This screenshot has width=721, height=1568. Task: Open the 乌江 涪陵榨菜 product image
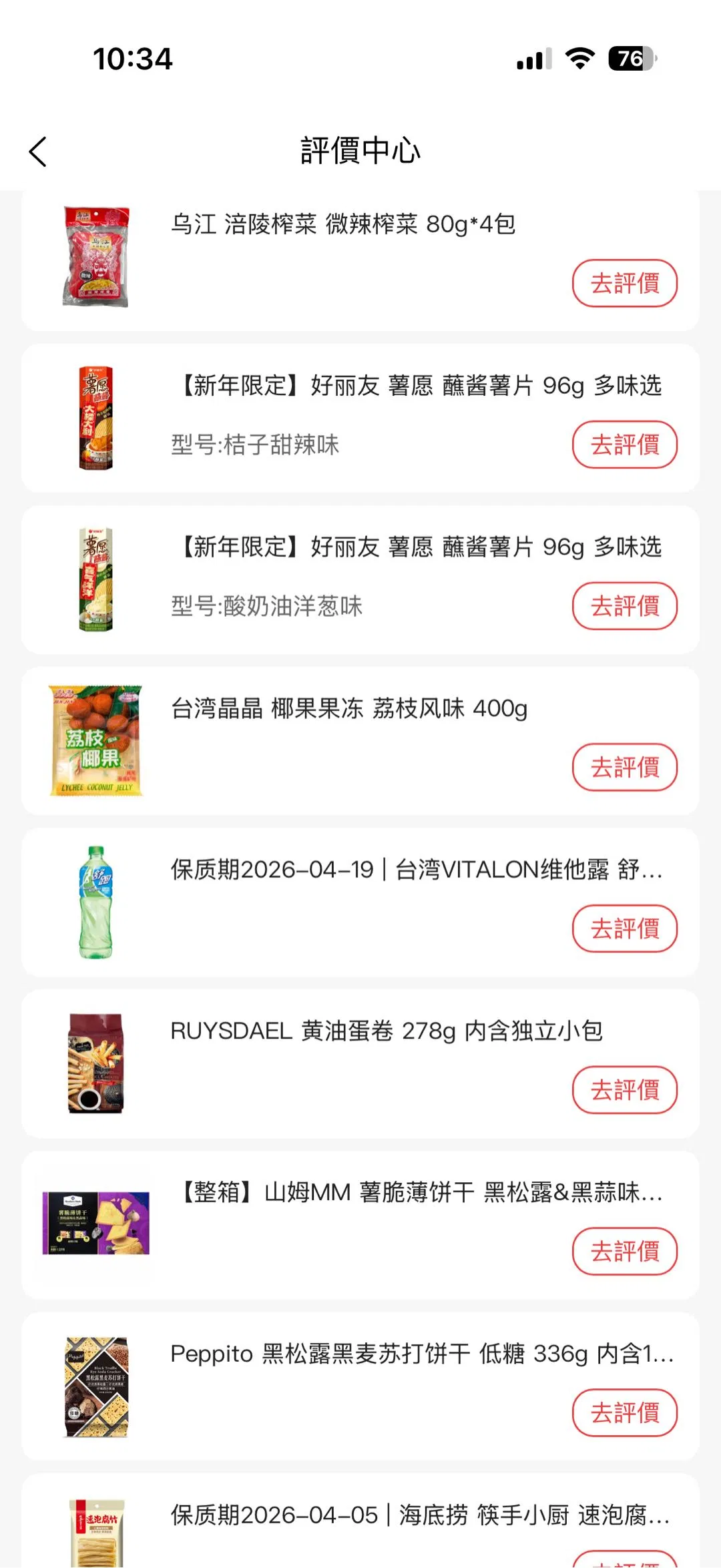pyautogui.click(x=95, y=257)
